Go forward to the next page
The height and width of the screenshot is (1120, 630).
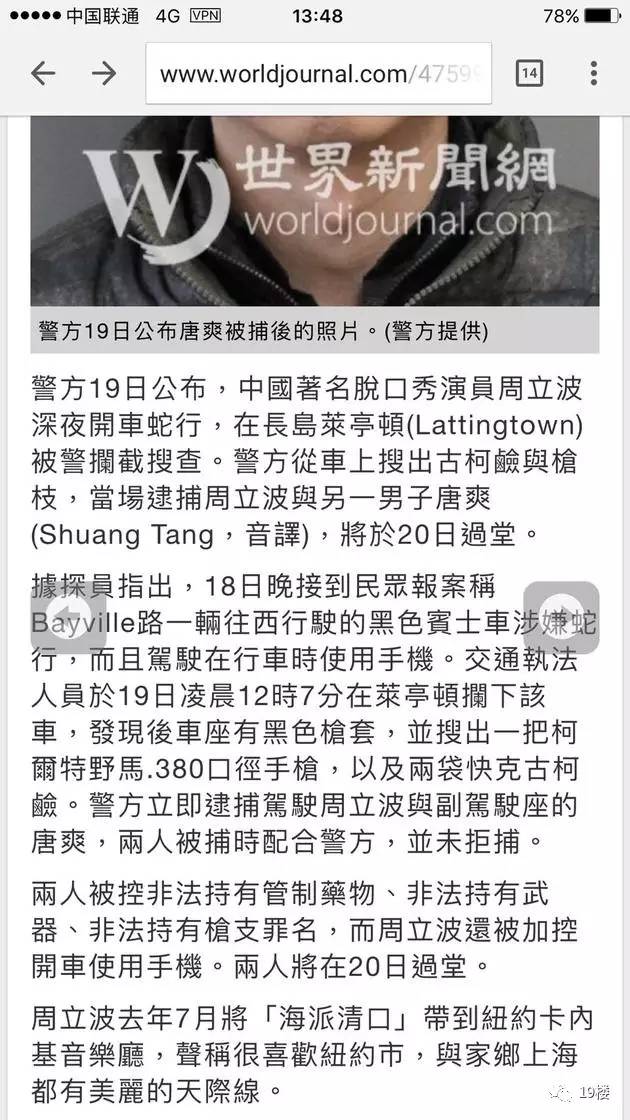tap(104, 73)
